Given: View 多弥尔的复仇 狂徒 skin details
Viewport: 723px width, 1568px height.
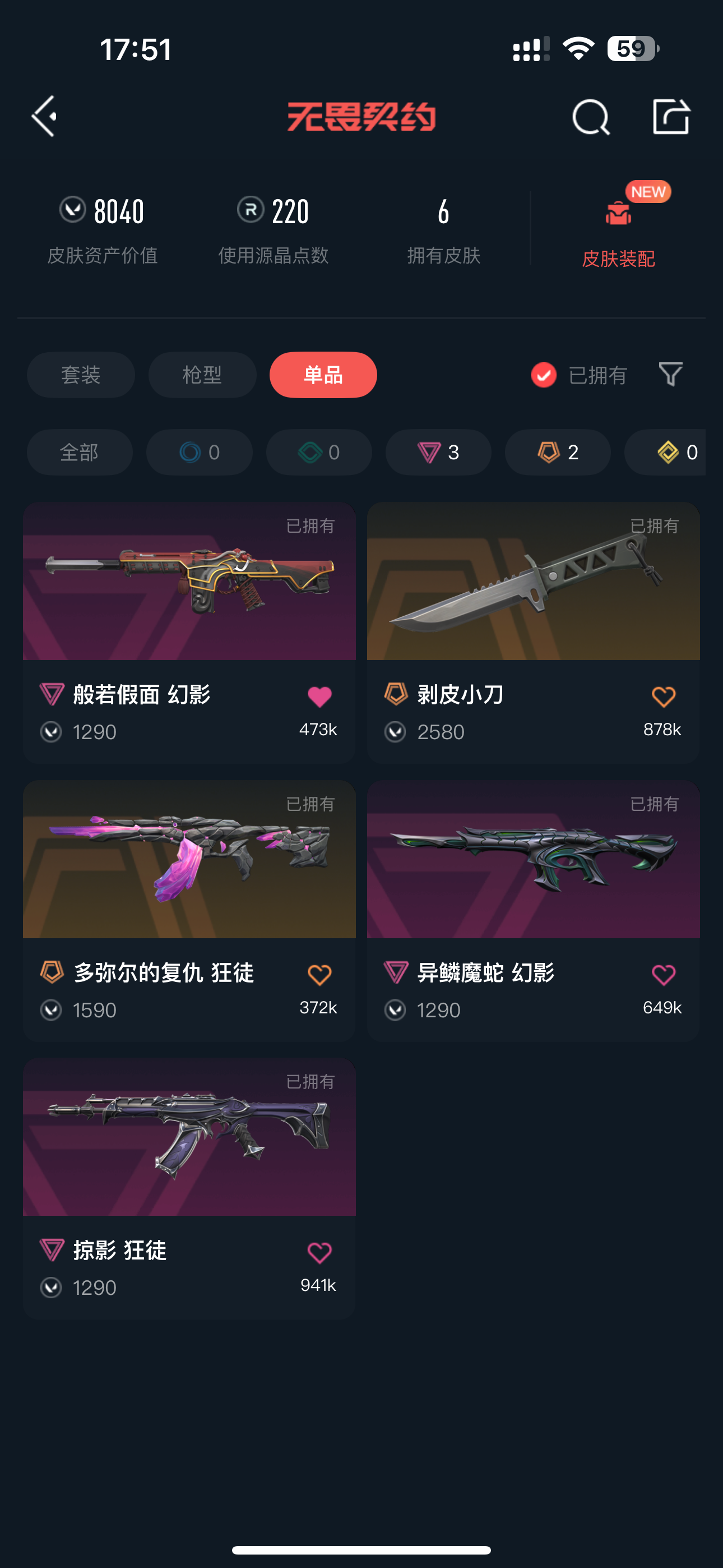Looking at the screenshot, I should coord(189,860).
